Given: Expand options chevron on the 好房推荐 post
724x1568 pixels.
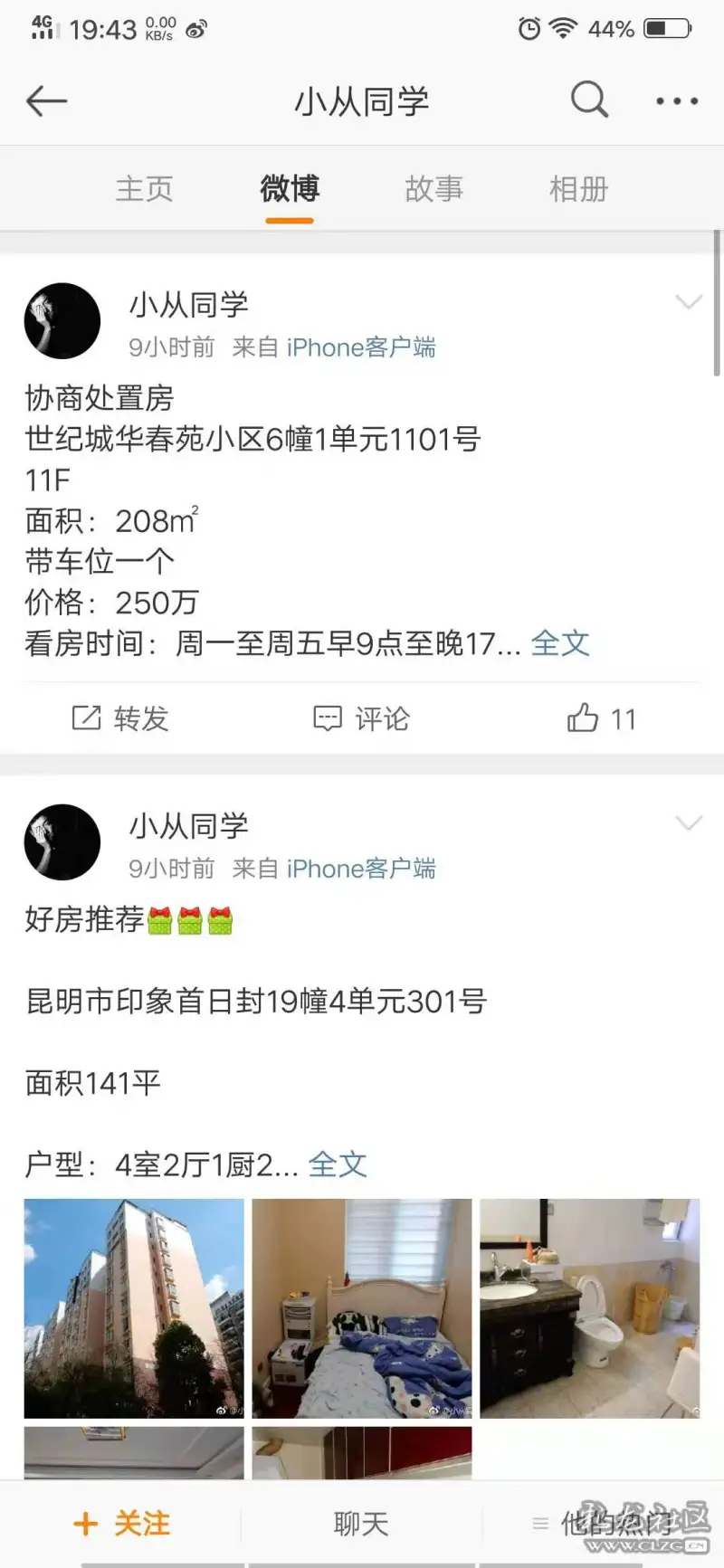Looking at the screenshot, I should coord(689,823).
